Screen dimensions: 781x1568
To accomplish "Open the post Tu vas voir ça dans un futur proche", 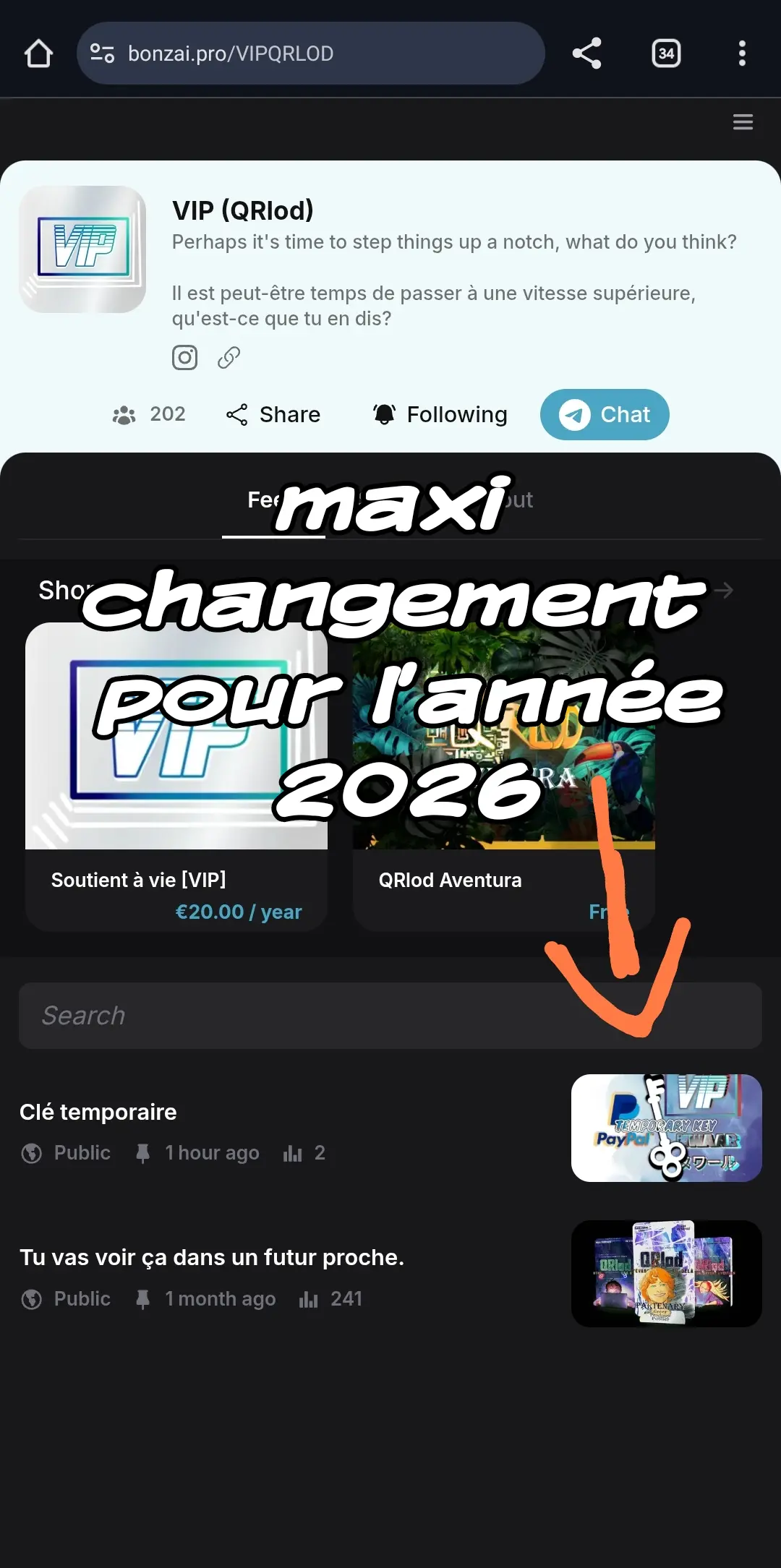I will [x=212, y=1257].
